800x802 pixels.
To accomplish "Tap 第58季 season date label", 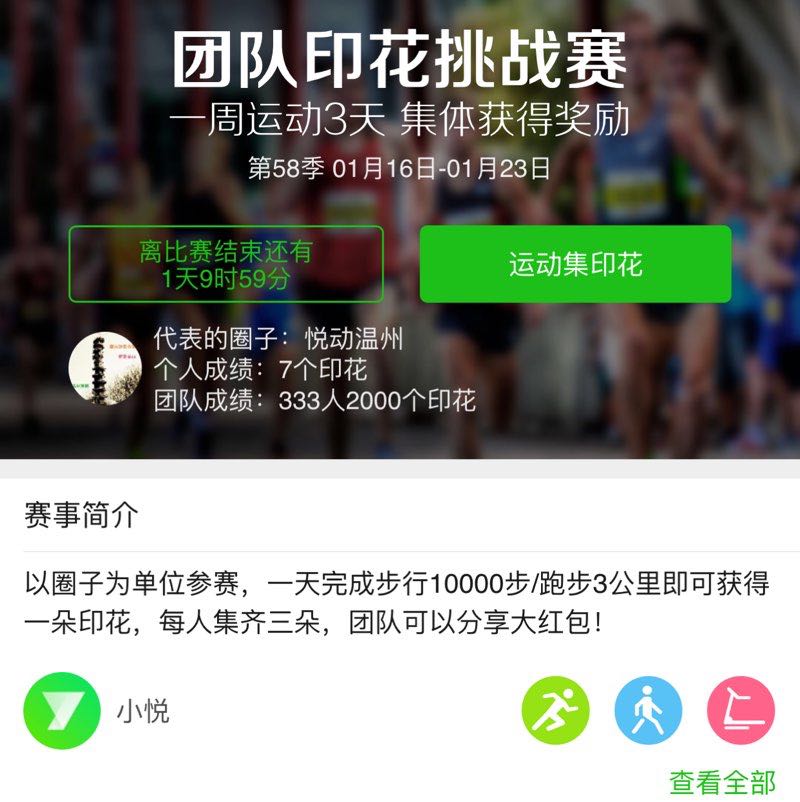I will point(400,168).
